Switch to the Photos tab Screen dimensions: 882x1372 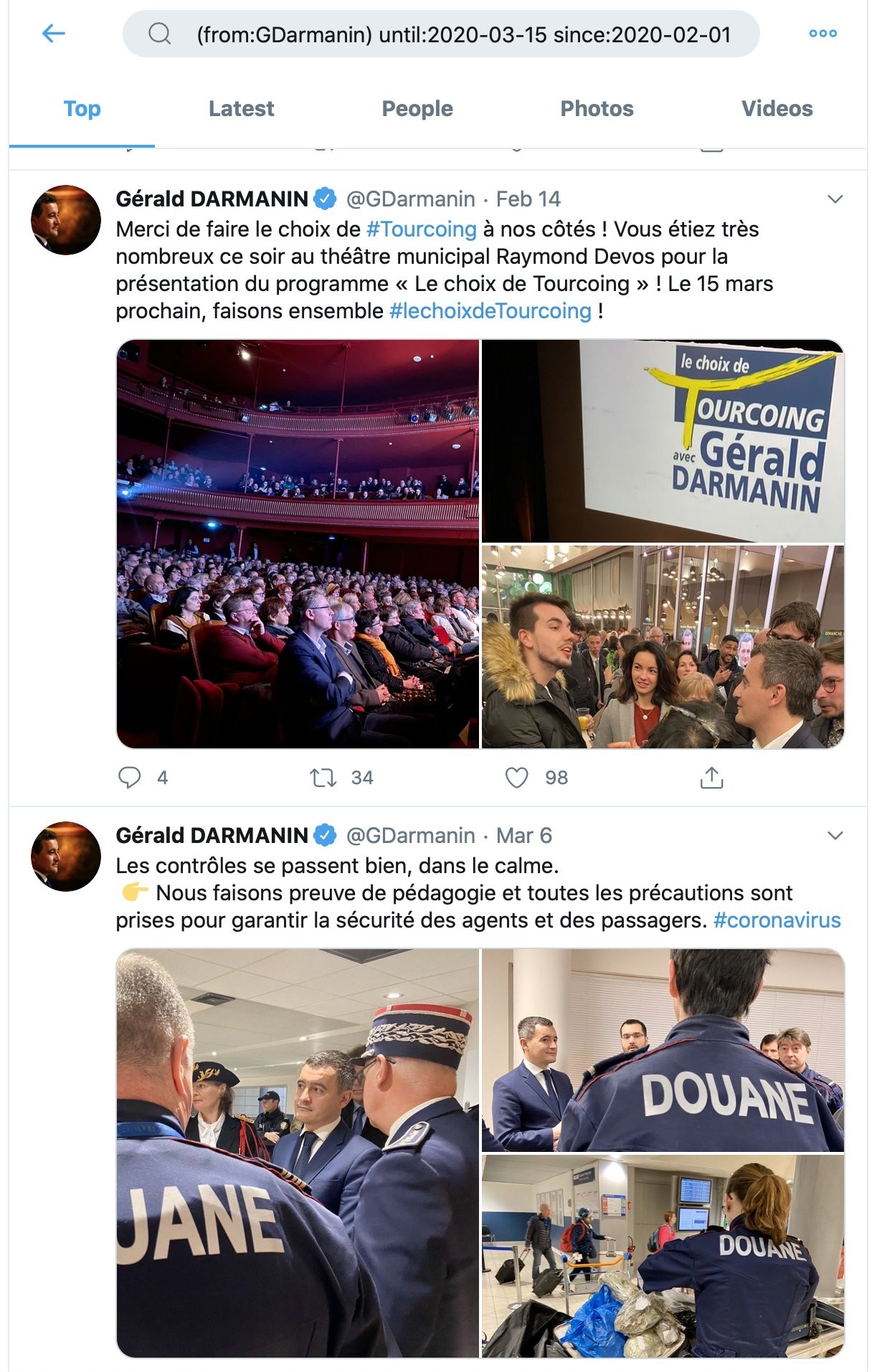tap(597, 108)
